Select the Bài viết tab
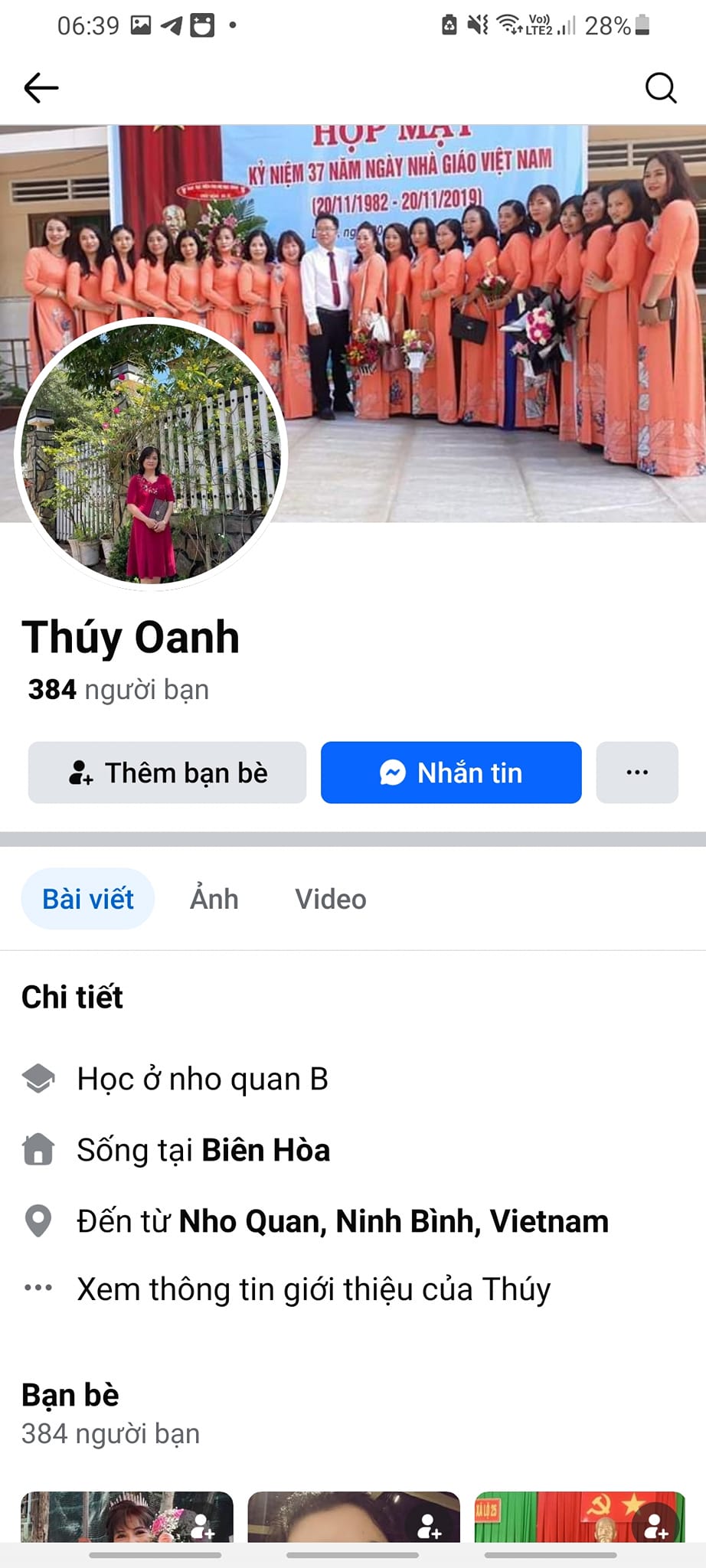This screenshot has height=1568, width=706. 88,899
